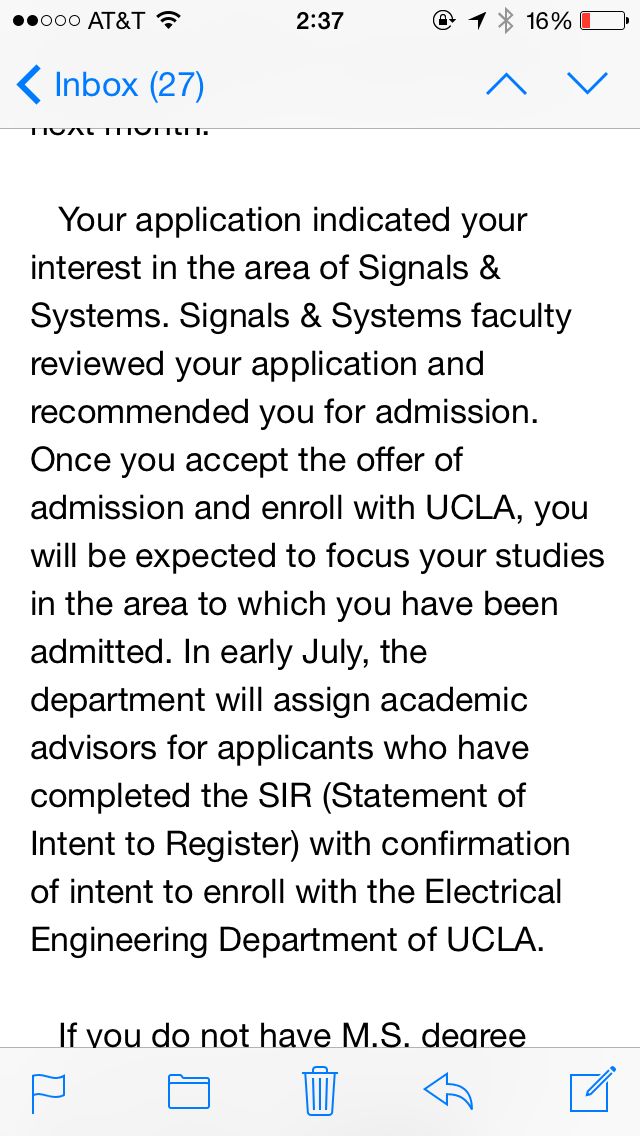This screenshot has width=640, height=1136.
Task: Move this email to a folder
Action: pyautogui.click(x=188, y=1092)
